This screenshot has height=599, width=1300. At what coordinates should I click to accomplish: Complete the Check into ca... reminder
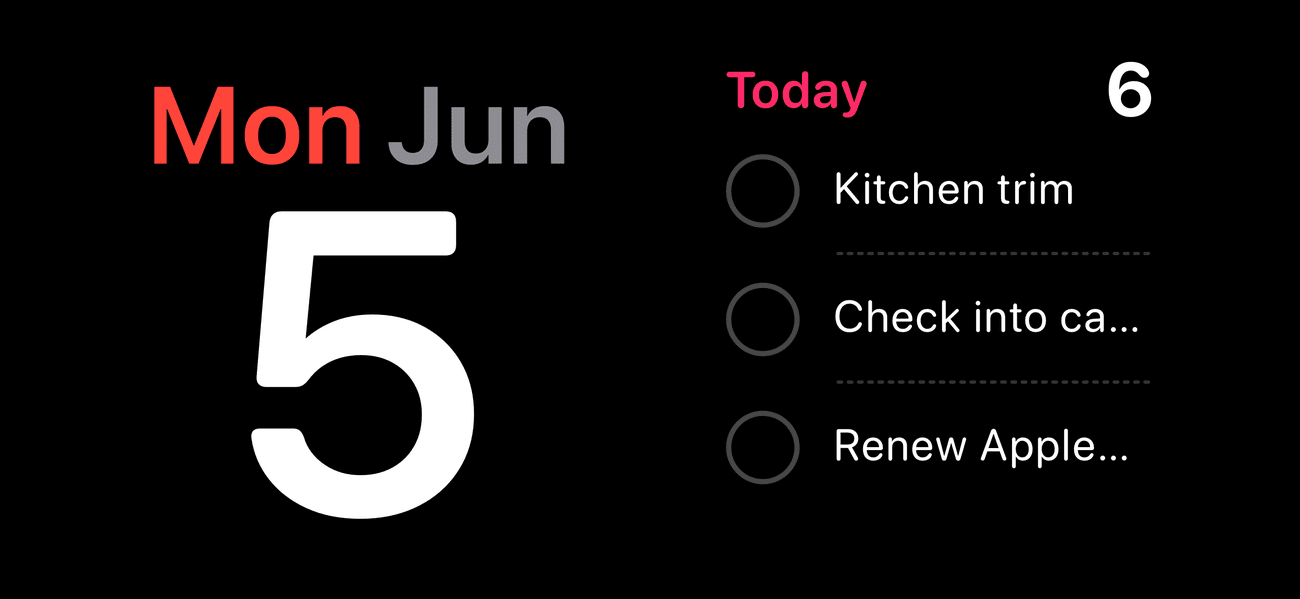762,319
